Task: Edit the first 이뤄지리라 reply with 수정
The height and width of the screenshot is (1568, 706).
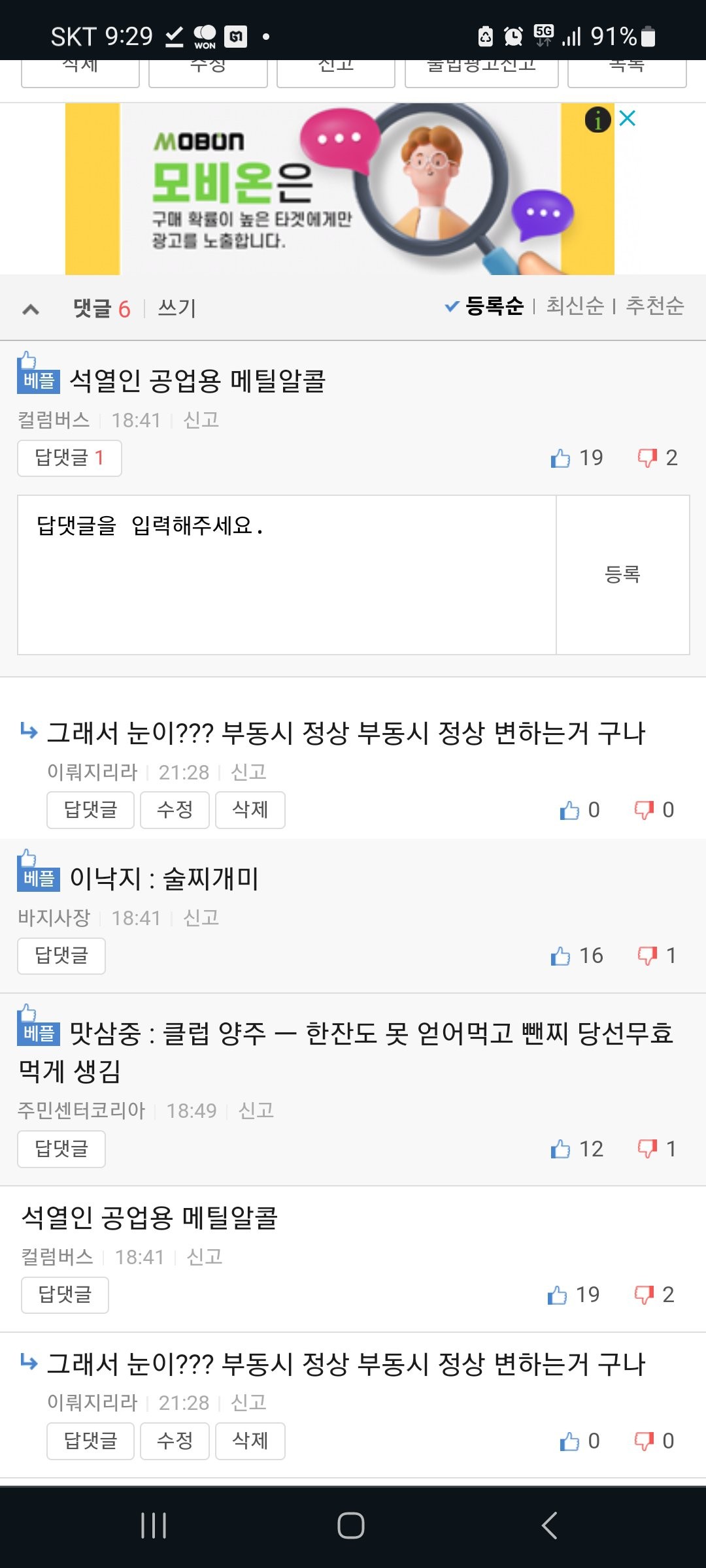Action: pos(175,810)
